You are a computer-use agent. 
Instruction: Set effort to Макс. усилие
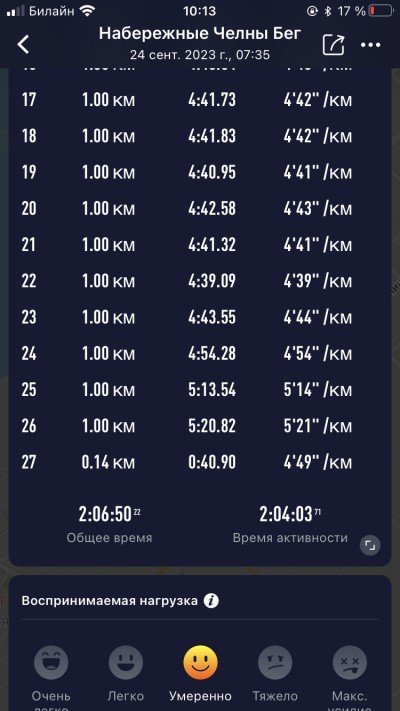pyautogui.click(x=349, y=662)
